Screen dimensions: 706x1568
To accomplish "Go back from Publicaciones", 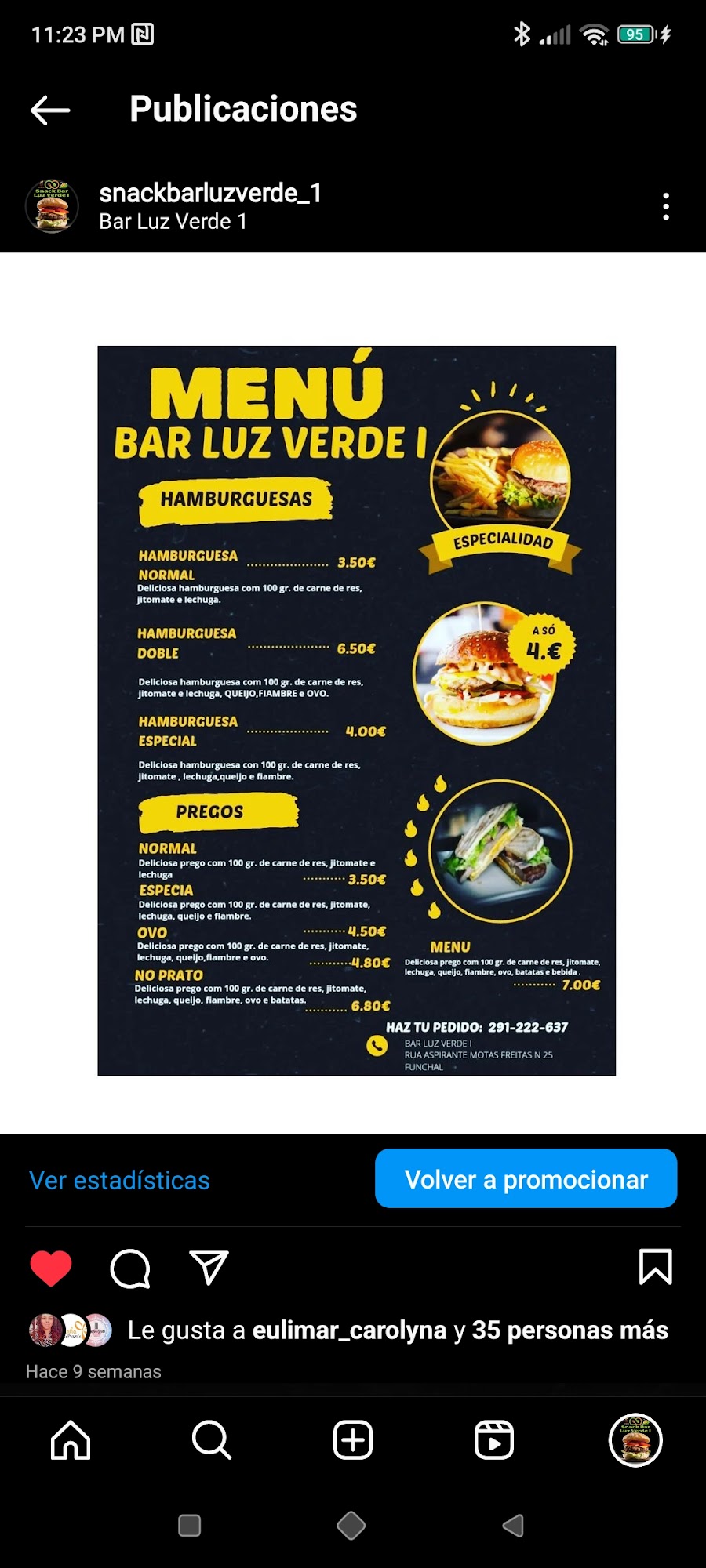I will [50, 110].
